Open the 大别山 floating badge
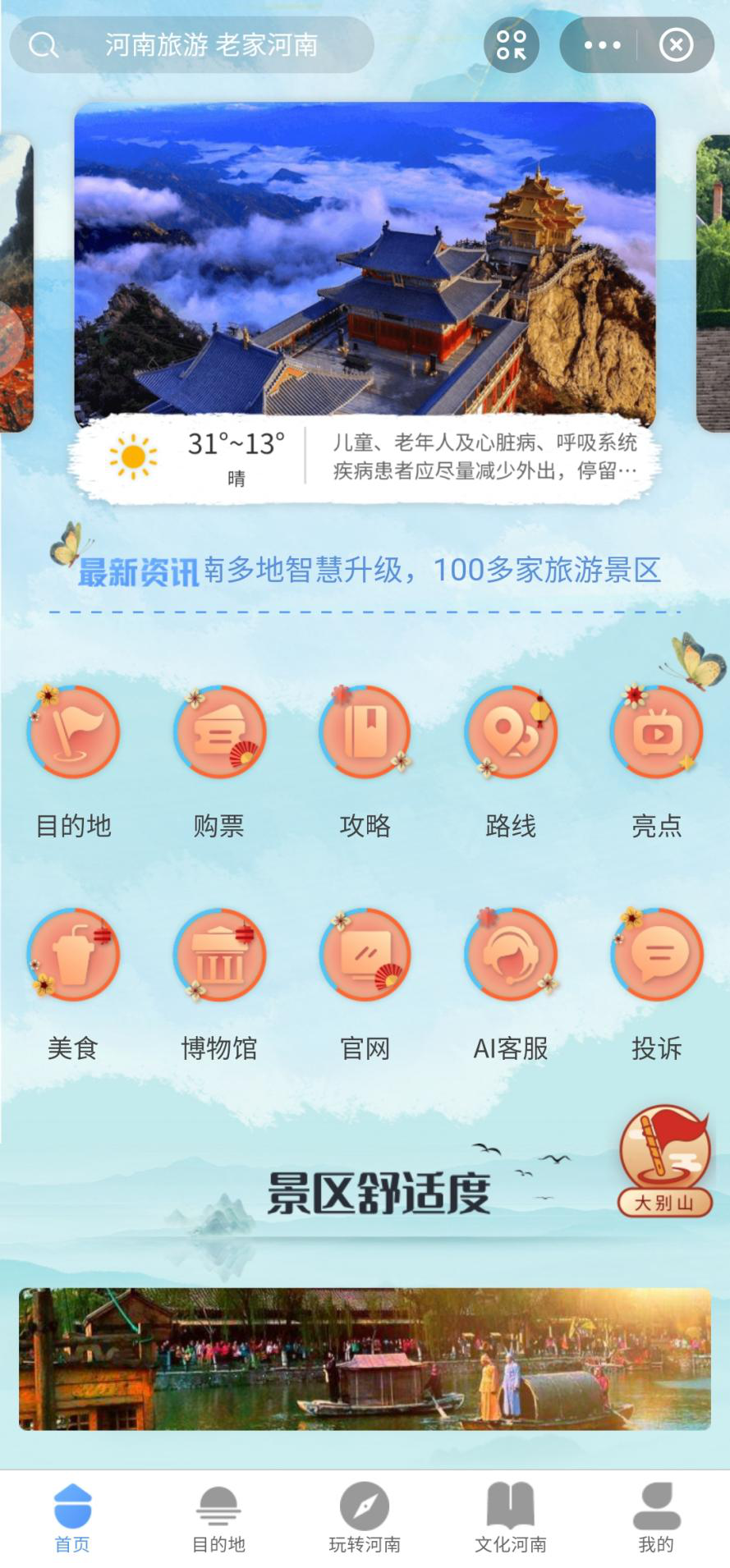This screenshot has width=730, height=1568. tap(664, 1161)
